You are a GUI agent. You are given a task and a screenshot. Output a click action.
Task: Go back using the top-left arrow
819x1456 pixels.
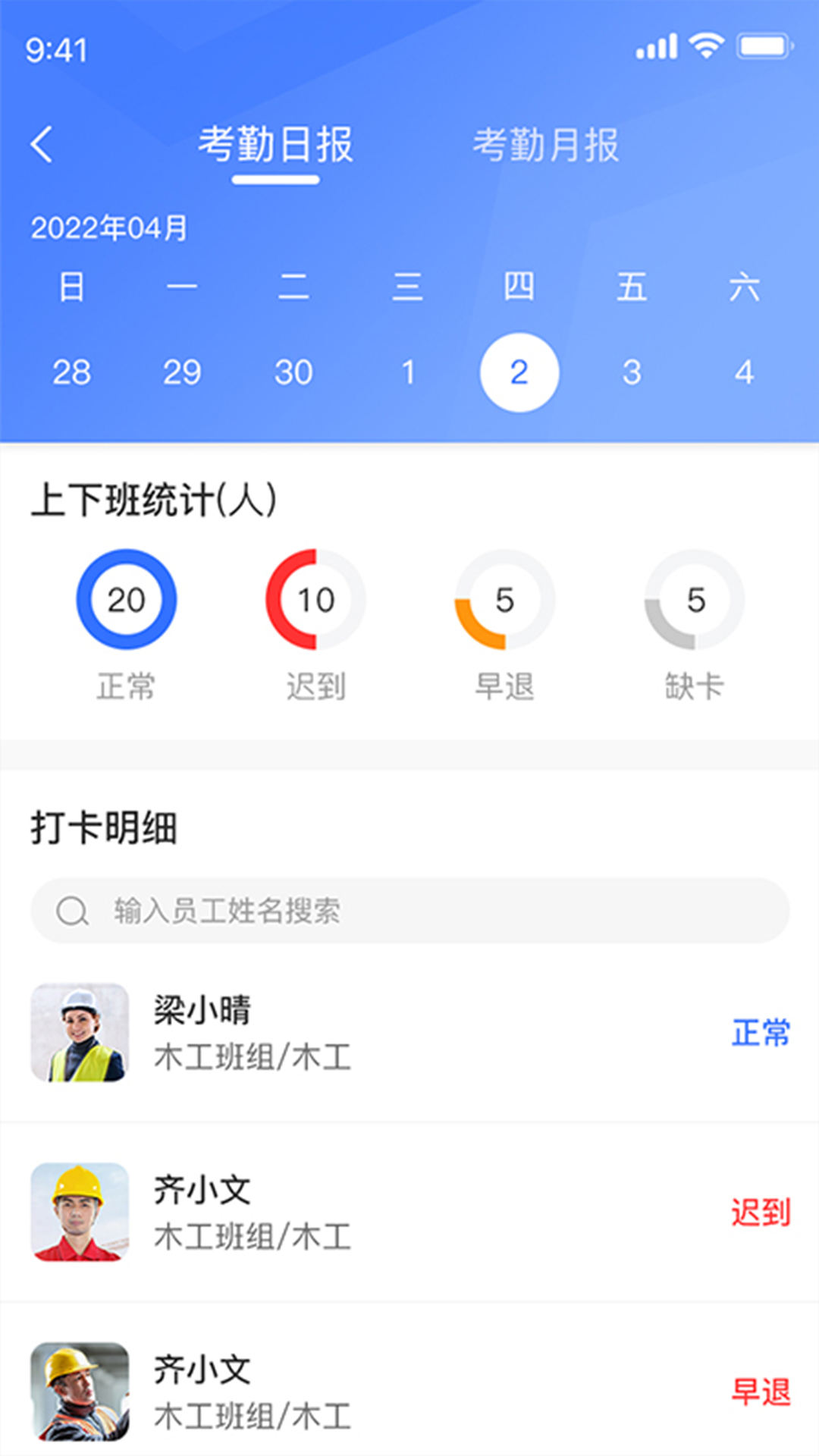42,144
